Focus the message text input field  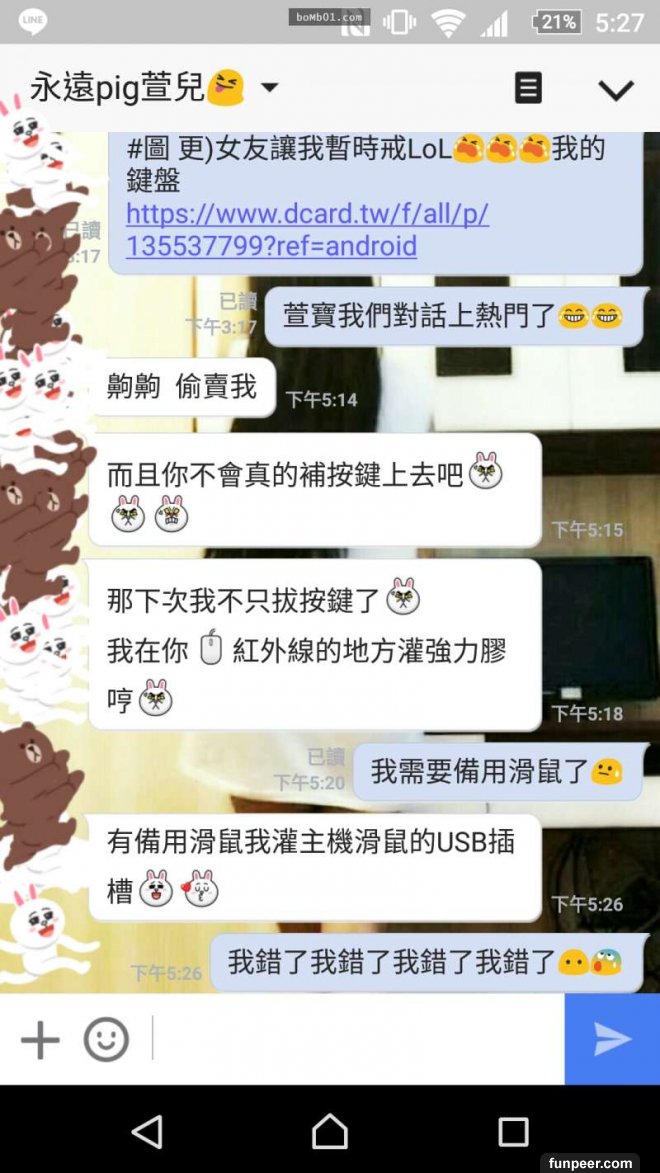pyautogui.click(x=355, y=1040)
